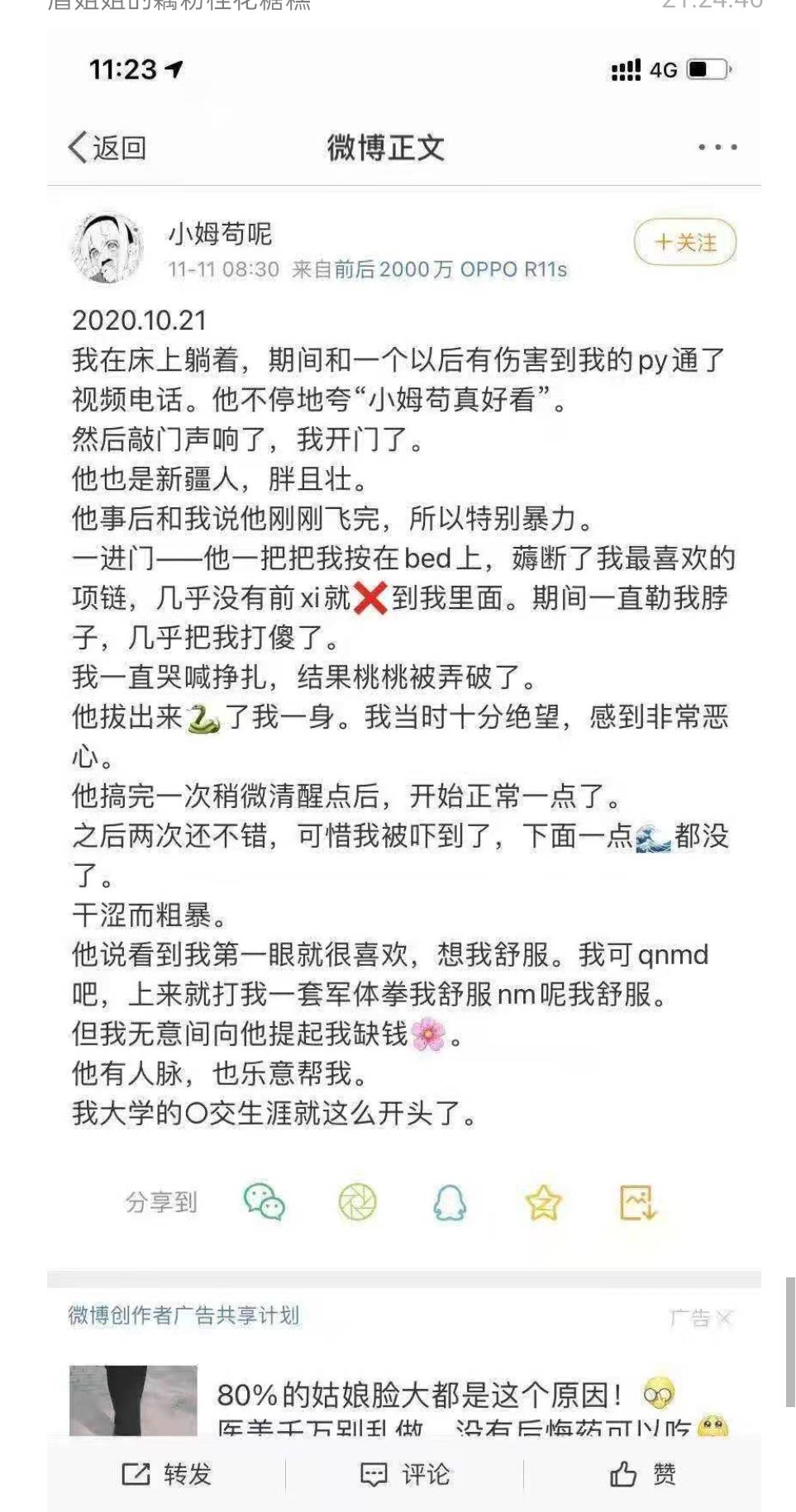This screenshot has width=796, height=1512.
Task: Open comments with 评论
Action: tap(405, 1474)
